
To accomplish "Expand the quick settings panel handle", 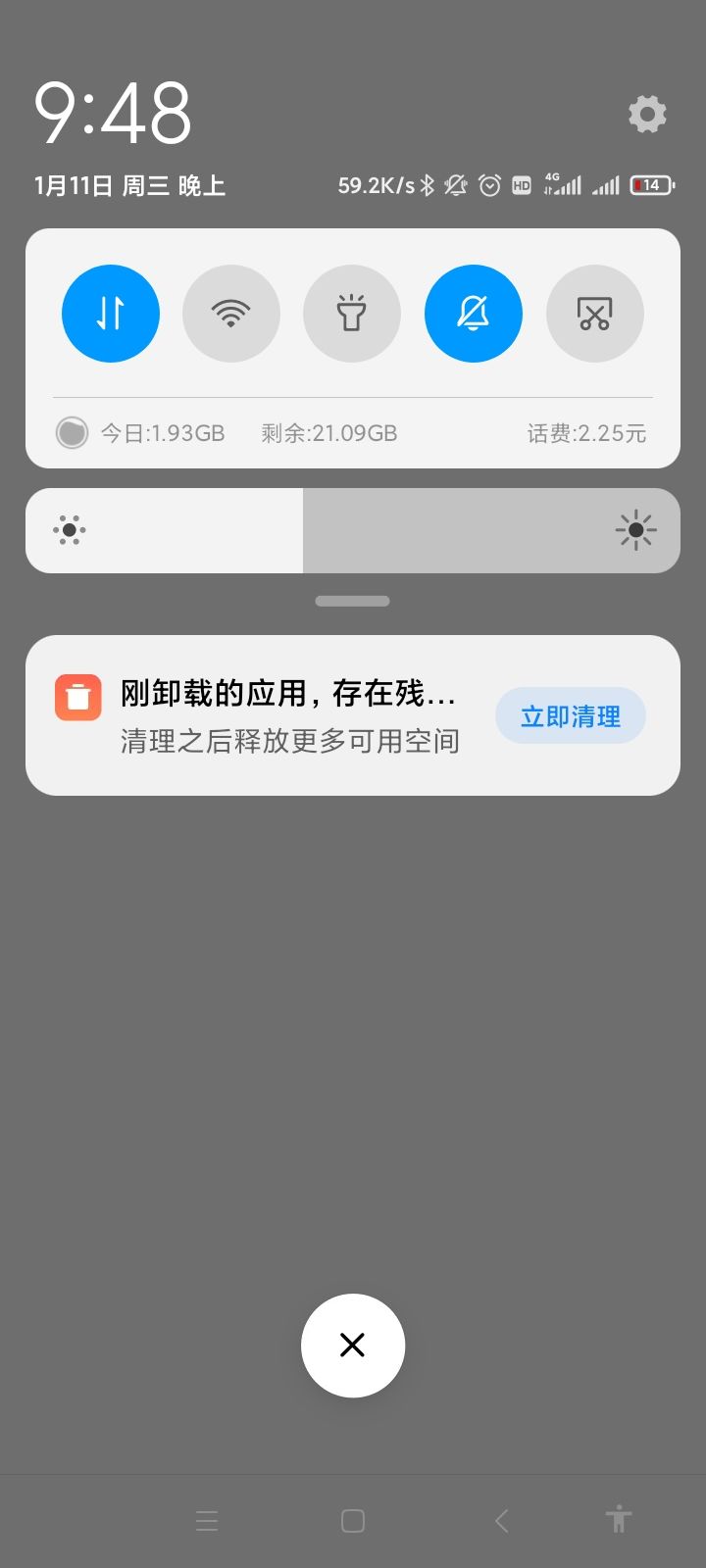I will (x=352, y=601).
